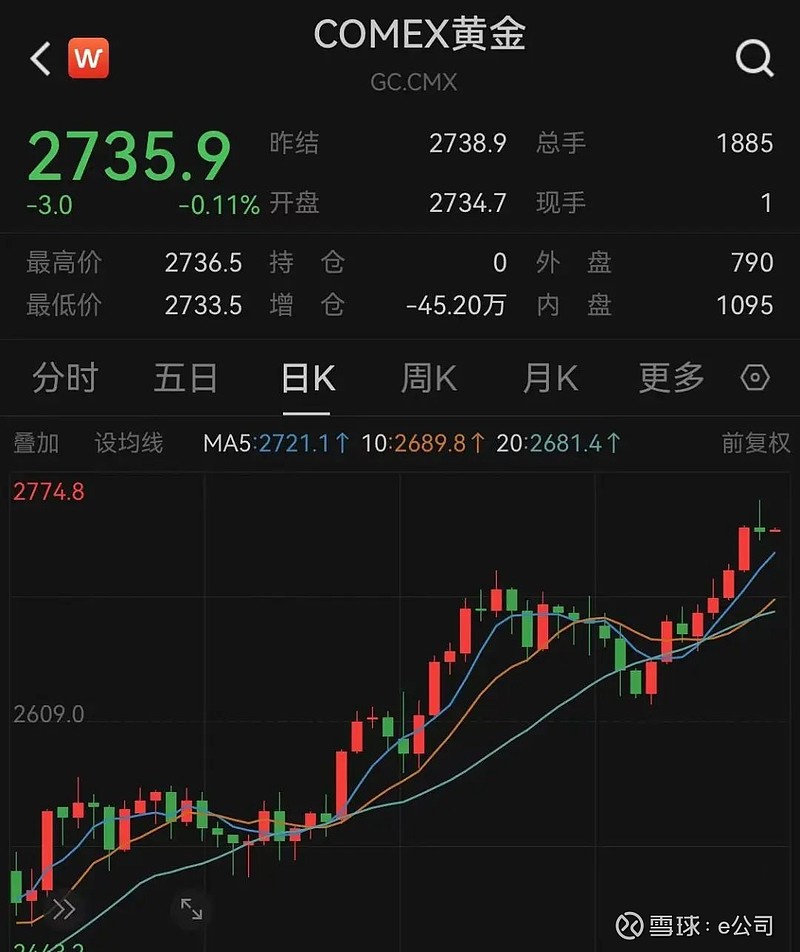The height and width of the screenshot is (952, 800).
Task: Open the 更多 options menu
Action: click(668, 378)
